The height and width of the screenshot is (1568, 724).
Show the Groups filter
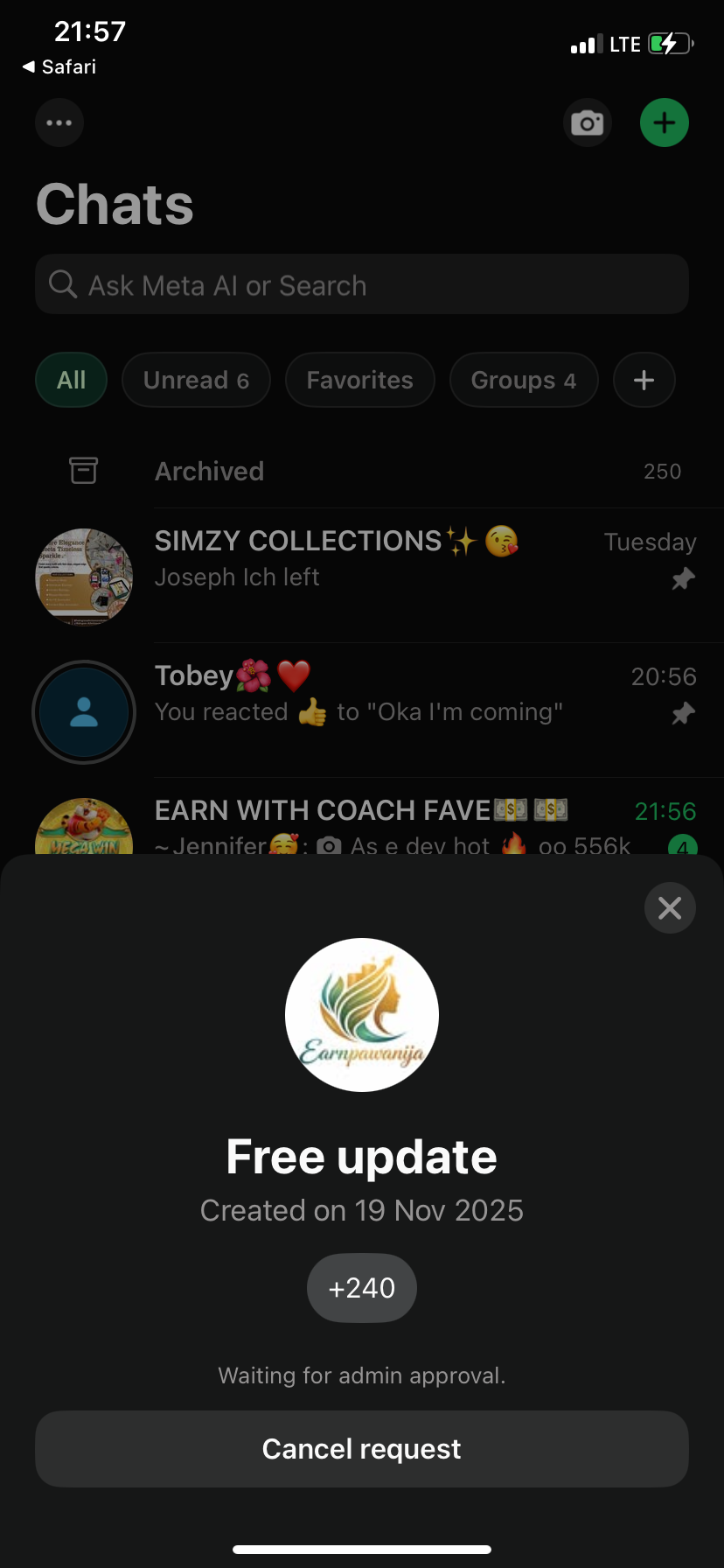point(523,381)
